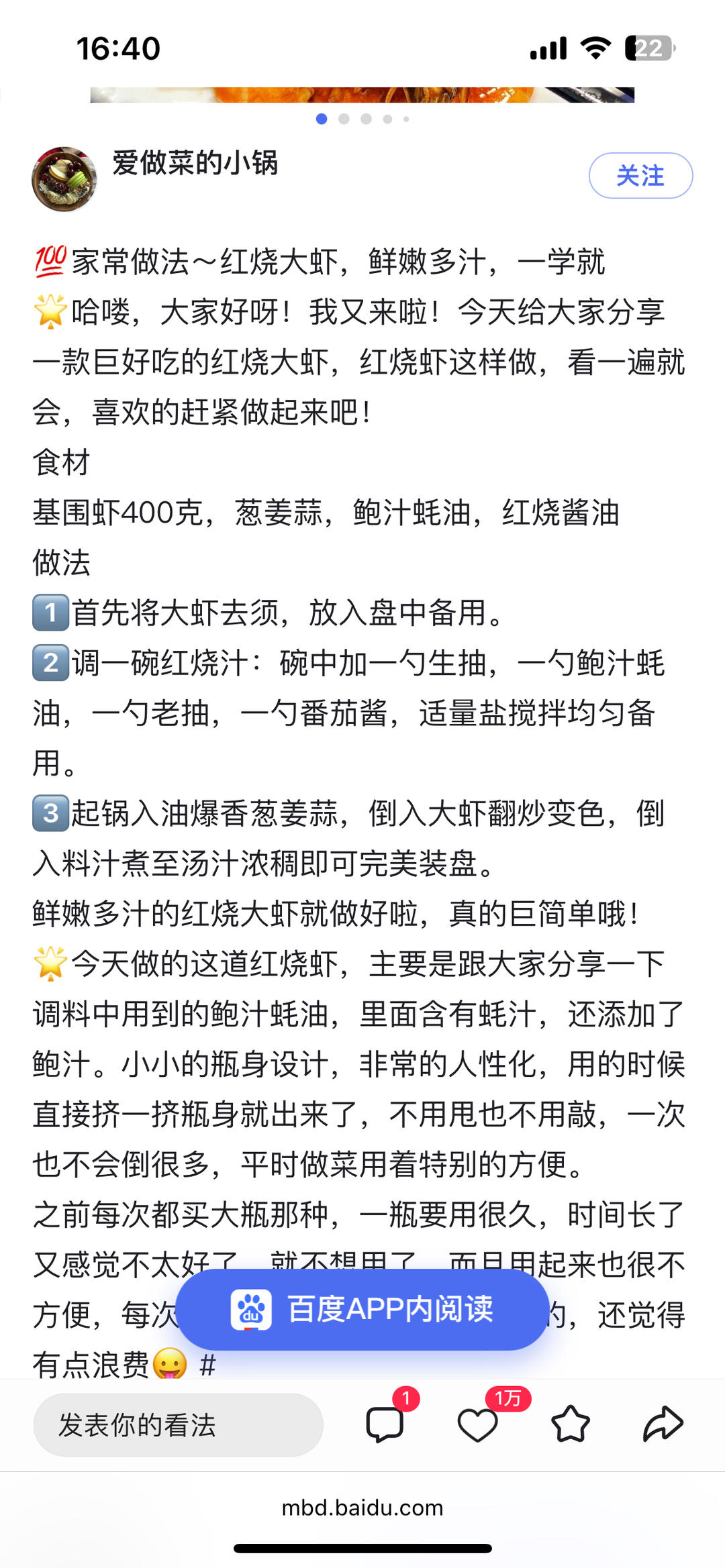
Task: Tap the image carousel page indicator
Action: tap(362, 119)
